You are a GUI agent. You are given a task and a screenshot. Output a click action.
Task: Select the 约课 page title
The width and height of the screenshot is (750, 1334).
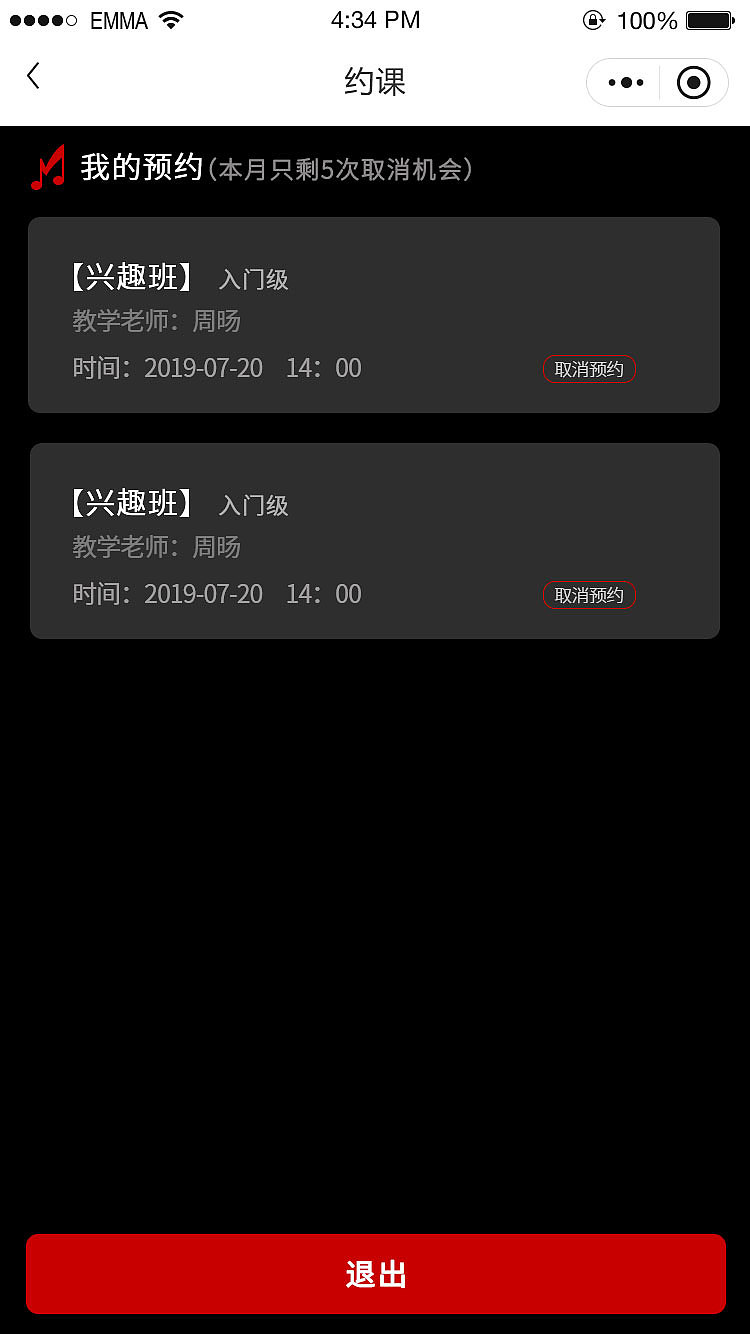point(375,82)
